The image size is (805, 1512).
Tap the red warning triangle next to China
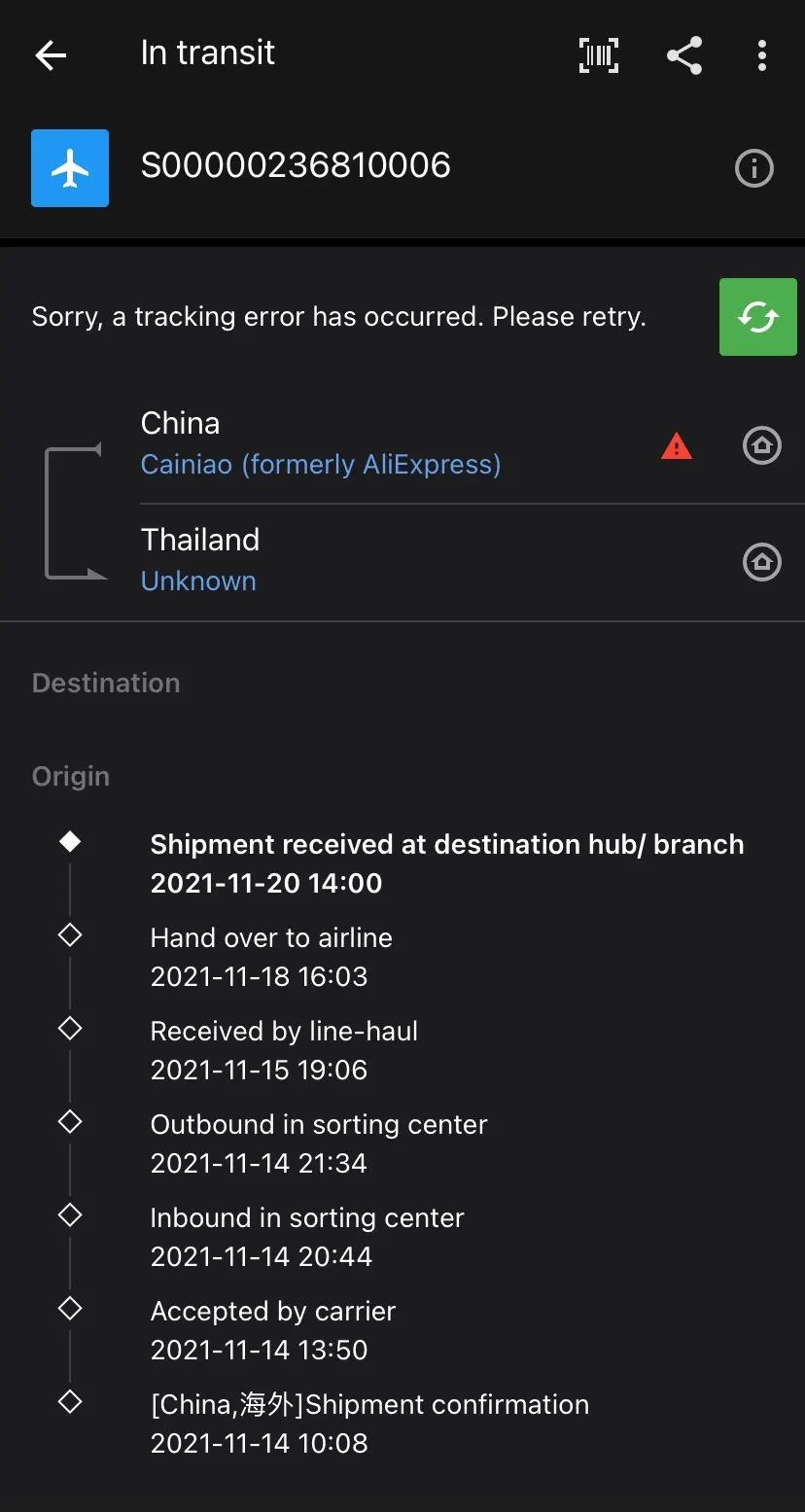[x=677, y=446]
